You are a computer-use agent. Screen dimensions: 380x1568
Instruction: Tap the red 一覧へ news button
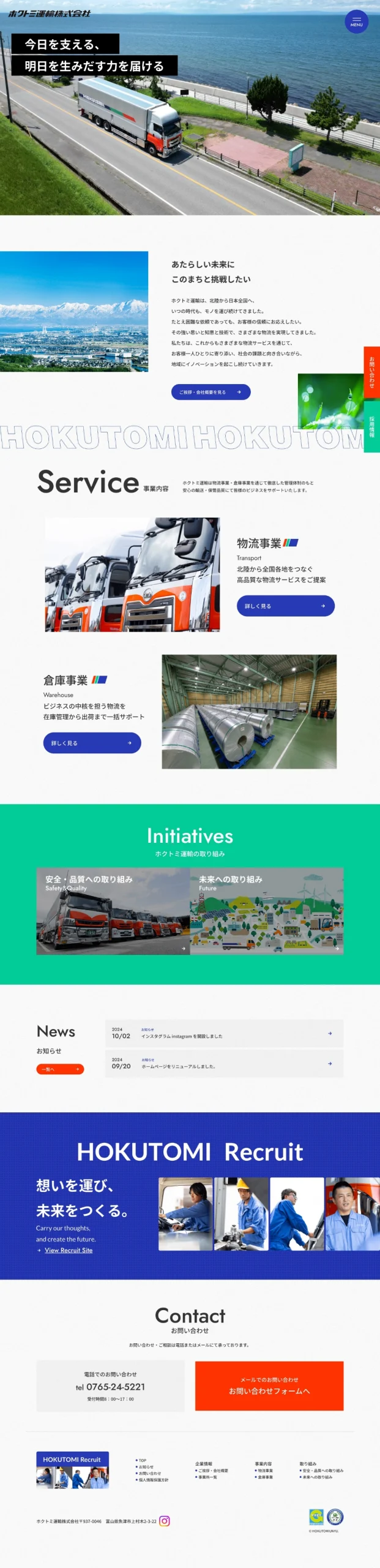[x=60, y=1069]
